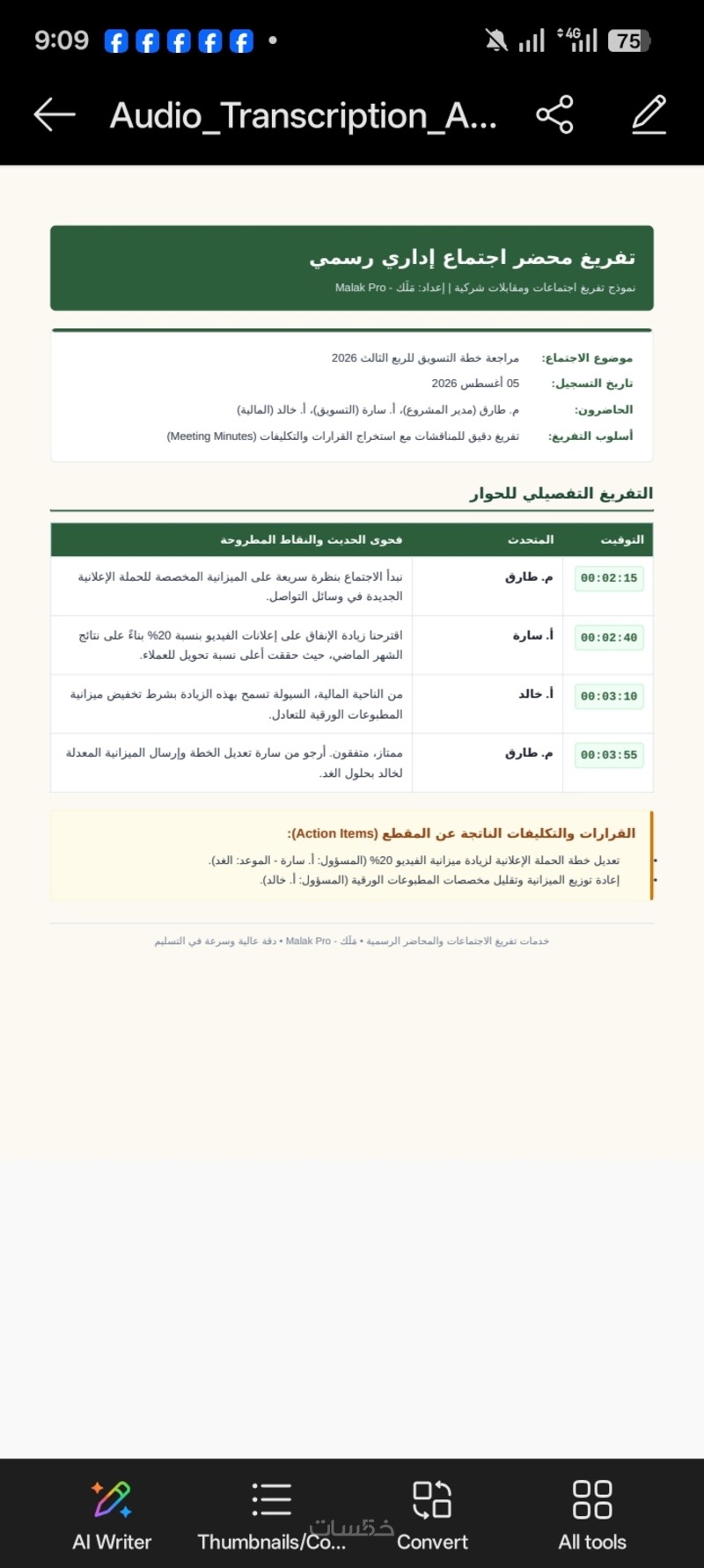Image resolution: width=704 pixels, height=1568 pixels.
Task: Open Thumbnails/Contents view
Action: pos(272,1516)
